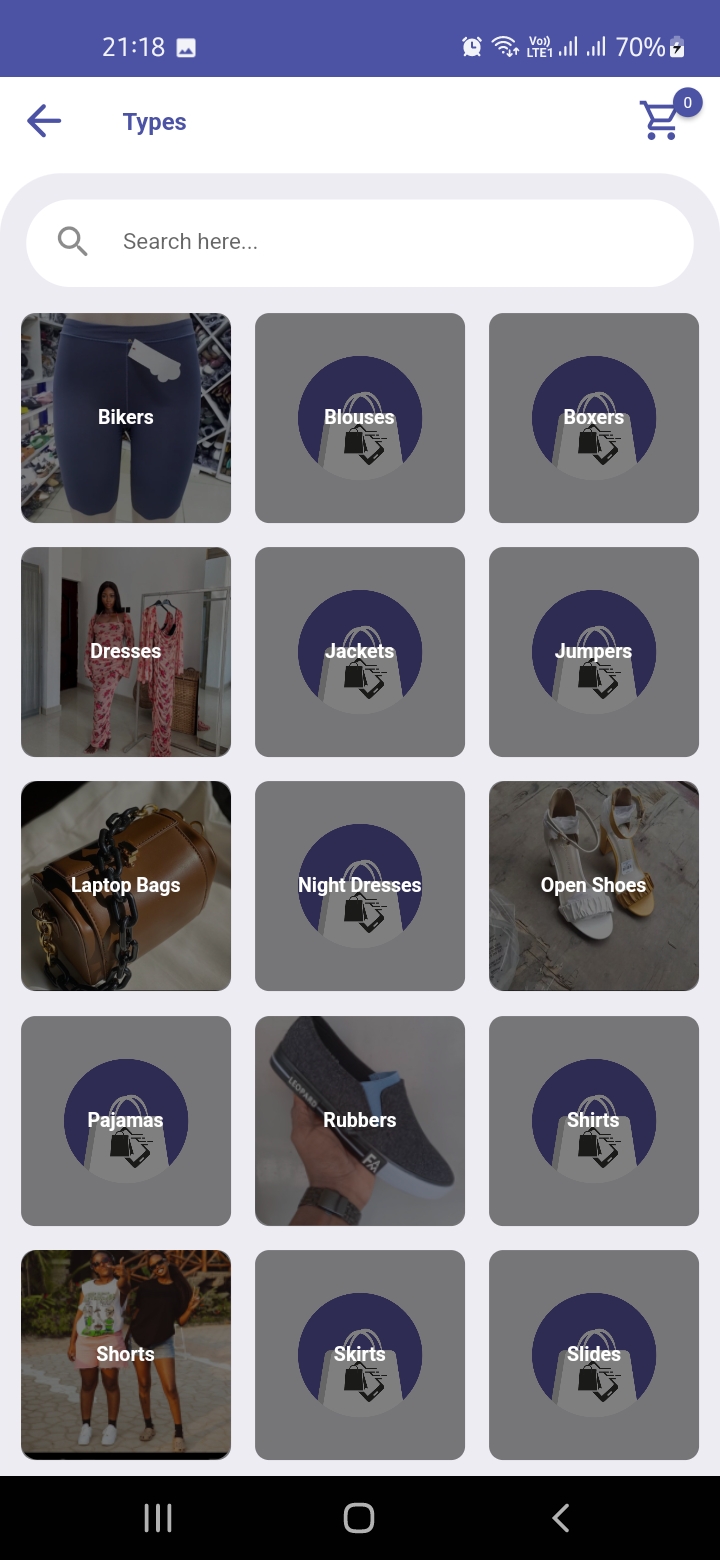The width and height of the screenshot is (720, 1560).
Task: Select the Blouses tile
Action: (360, 418)
